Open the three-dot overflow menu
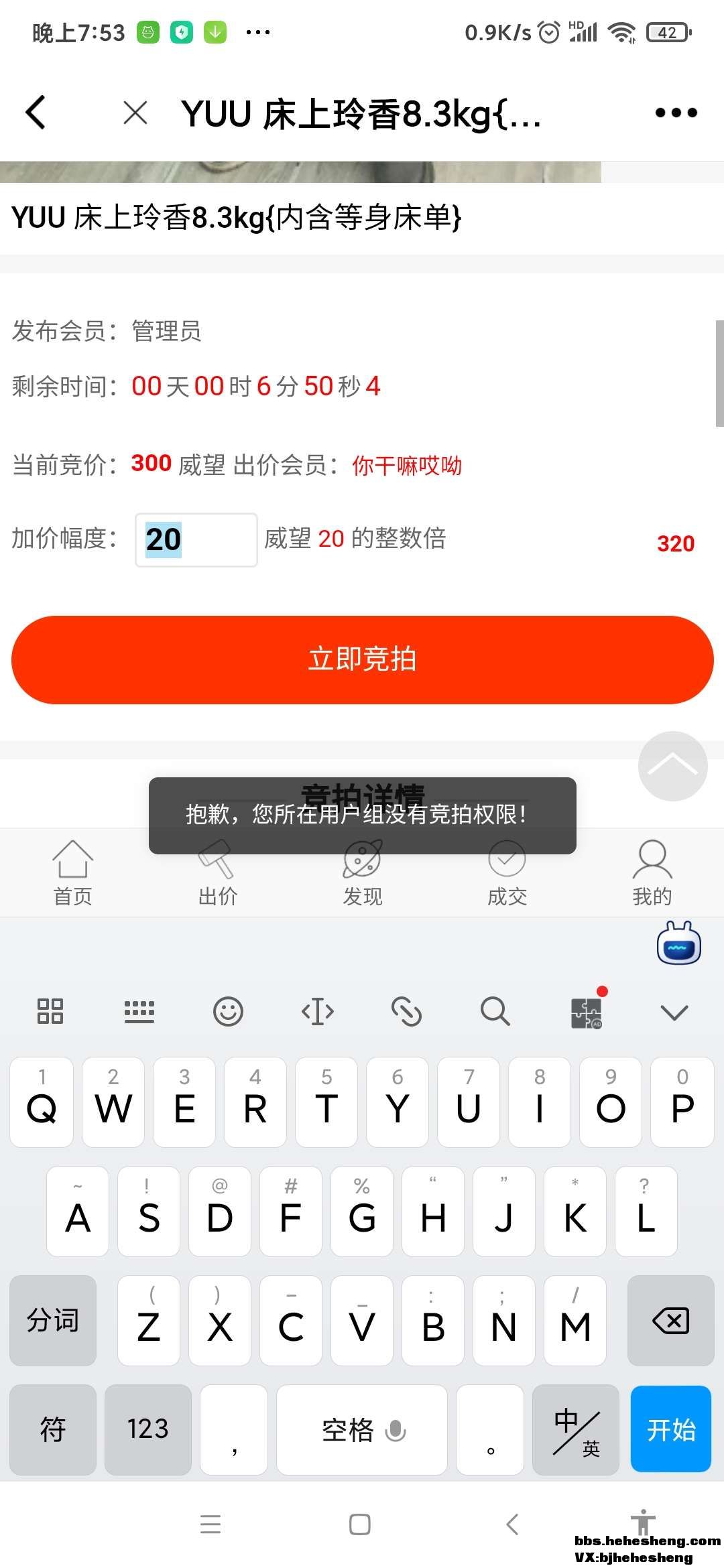724x1568 pixels. coord(676,113)
